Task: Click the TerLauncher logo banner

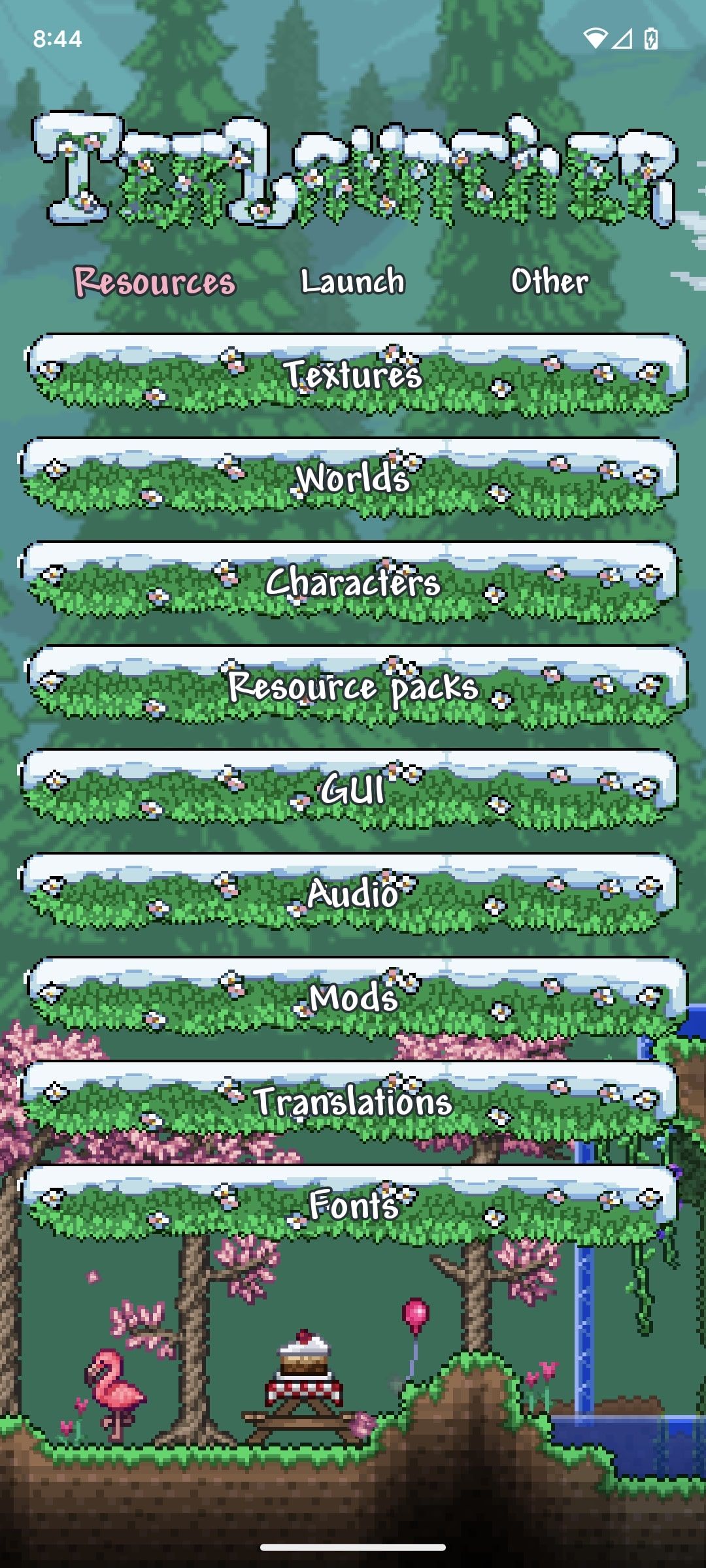Action: [353, 170]
